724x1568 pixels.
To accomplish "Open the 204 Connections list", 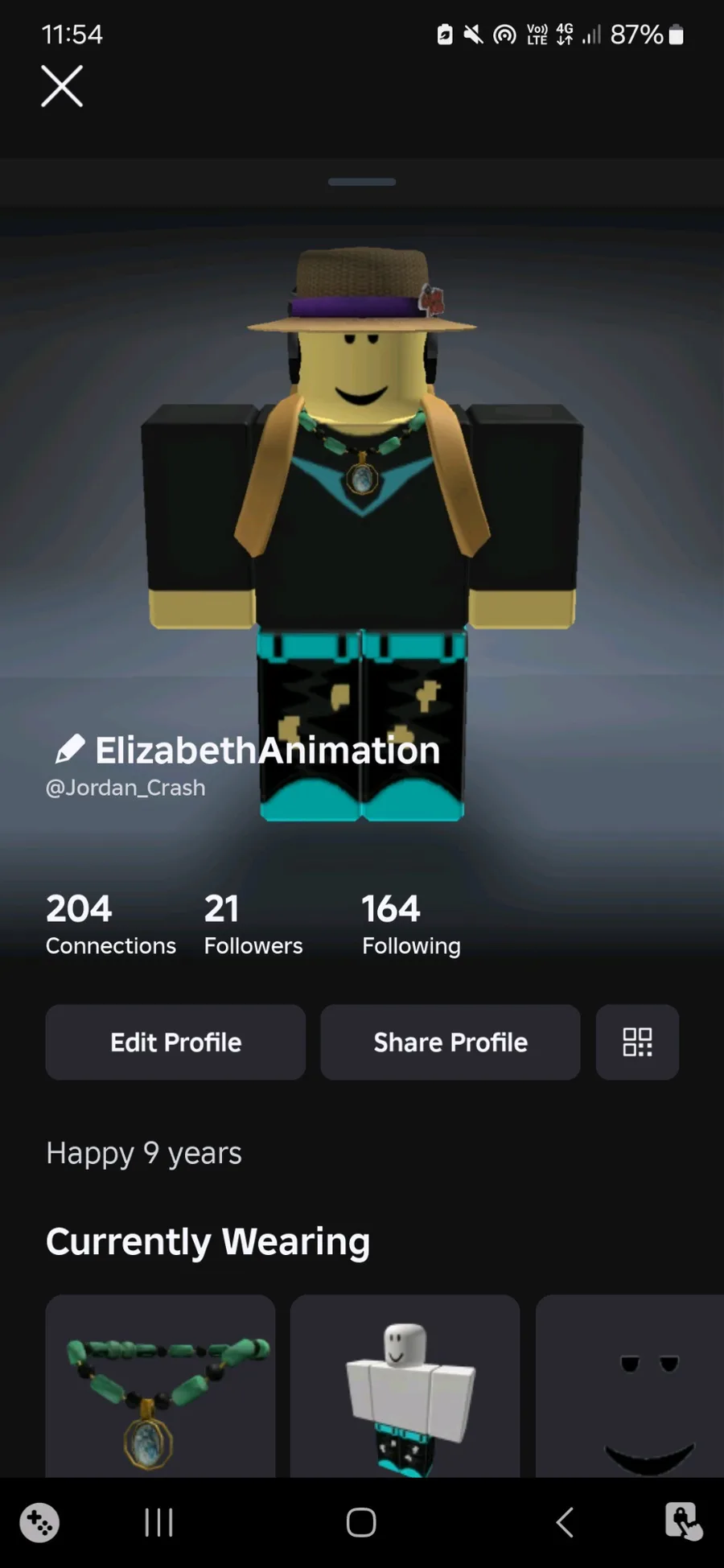I will tap(110, 924).
